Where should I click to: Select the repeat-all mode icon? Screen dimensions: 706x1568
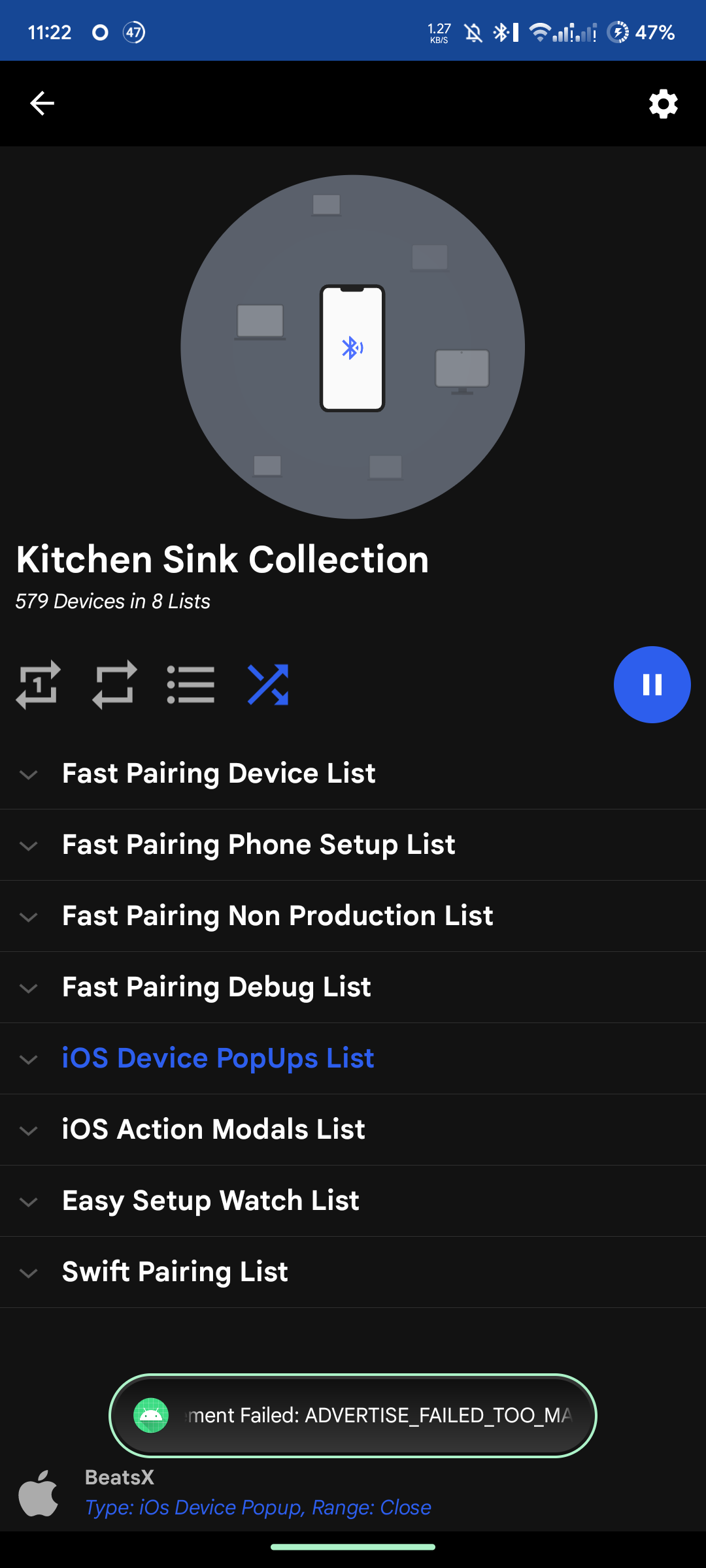point(115,685)
